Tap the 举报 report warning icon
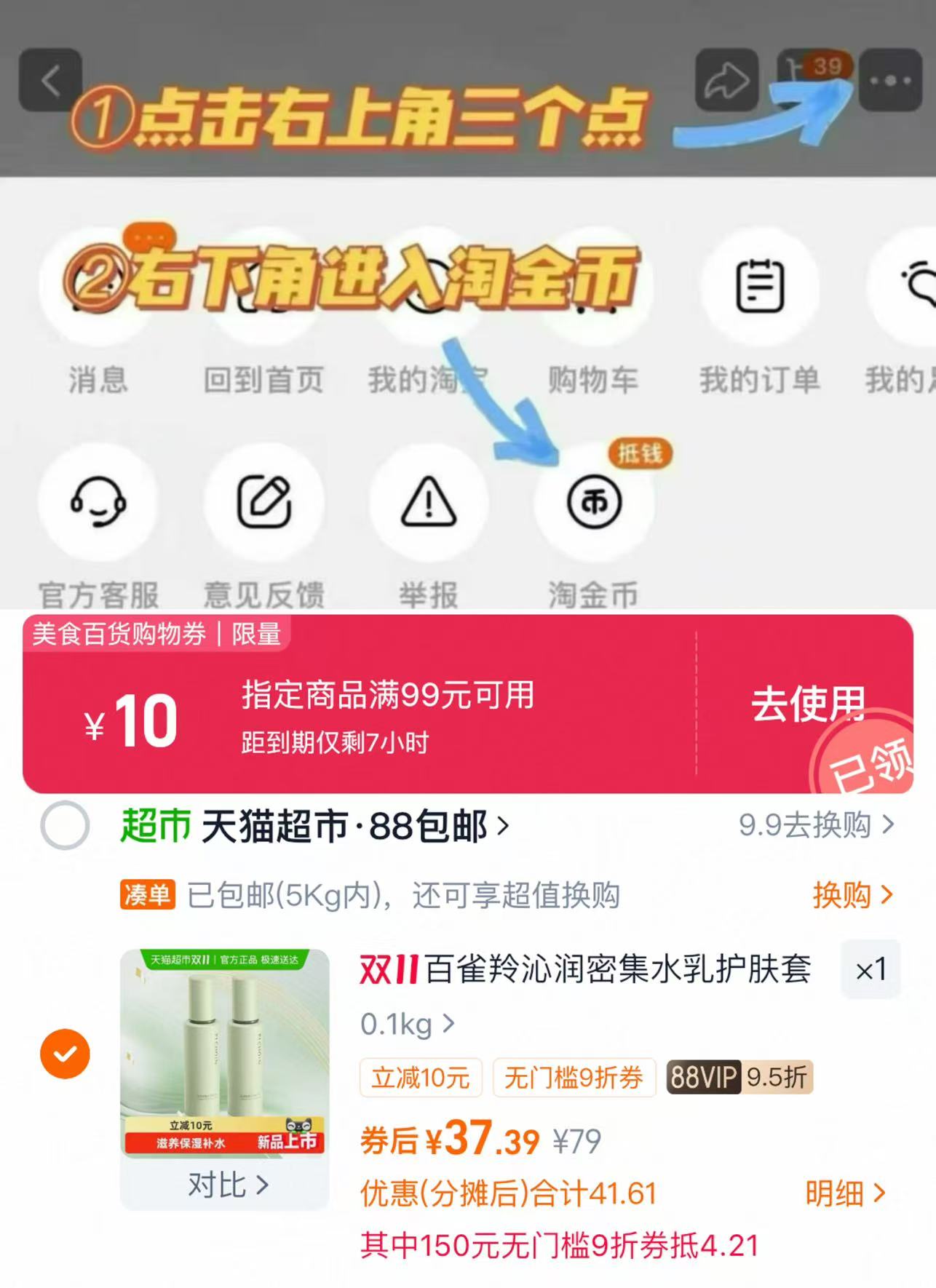This screenshot has height=1288, width=936. [429, 501]
